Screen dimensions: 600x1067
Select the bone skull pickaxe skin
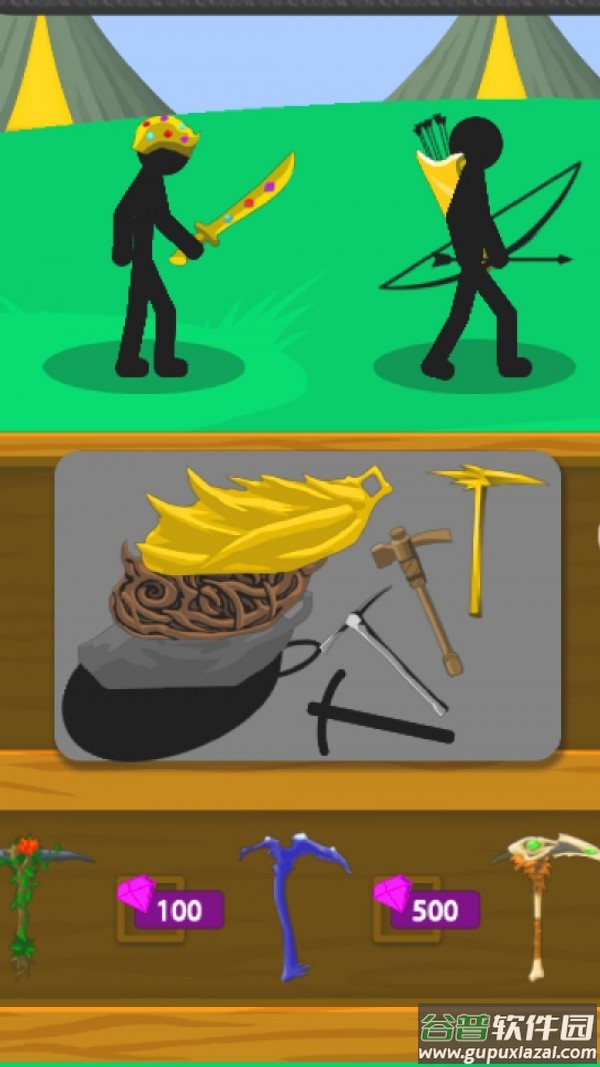tap(545, 903)
